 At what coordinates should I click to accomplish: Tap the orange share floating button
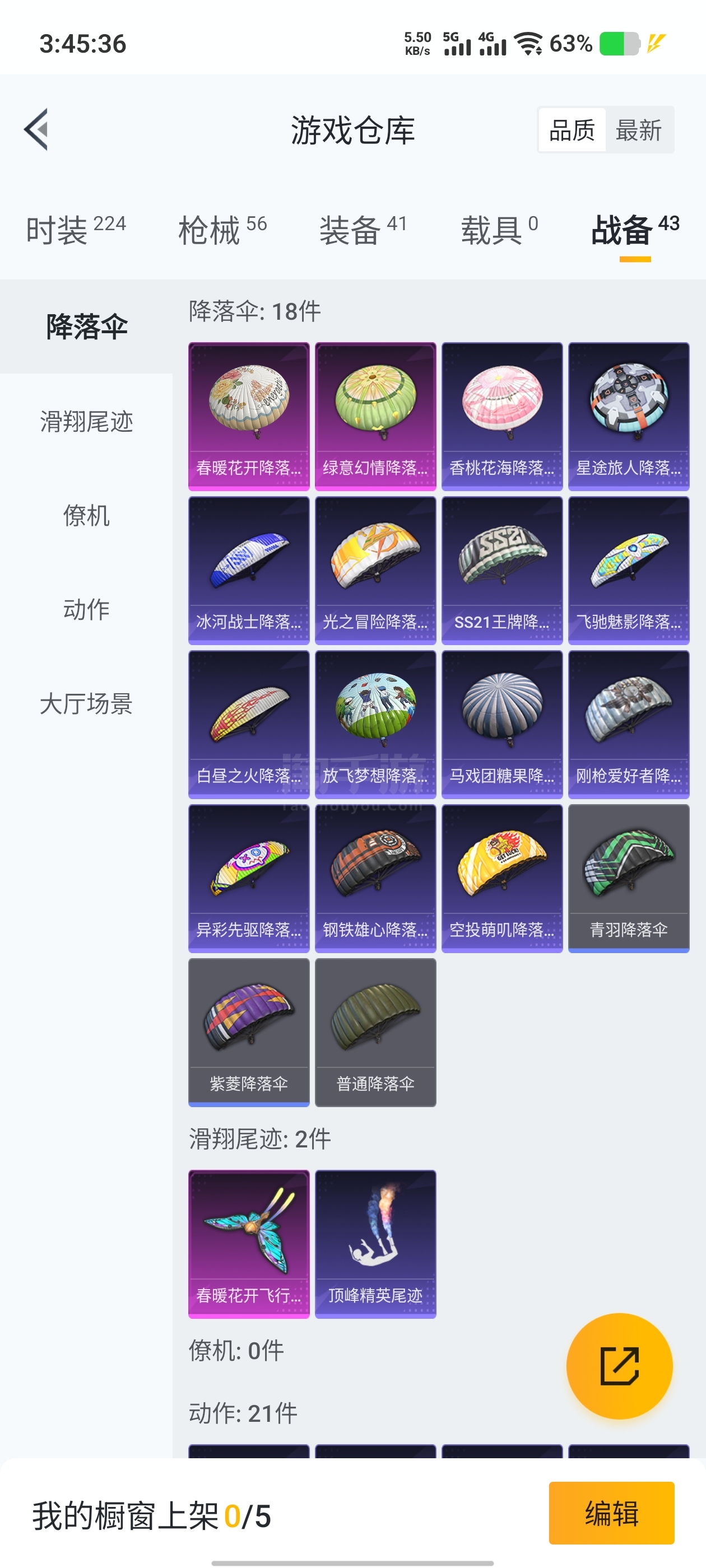point(619,1365)
